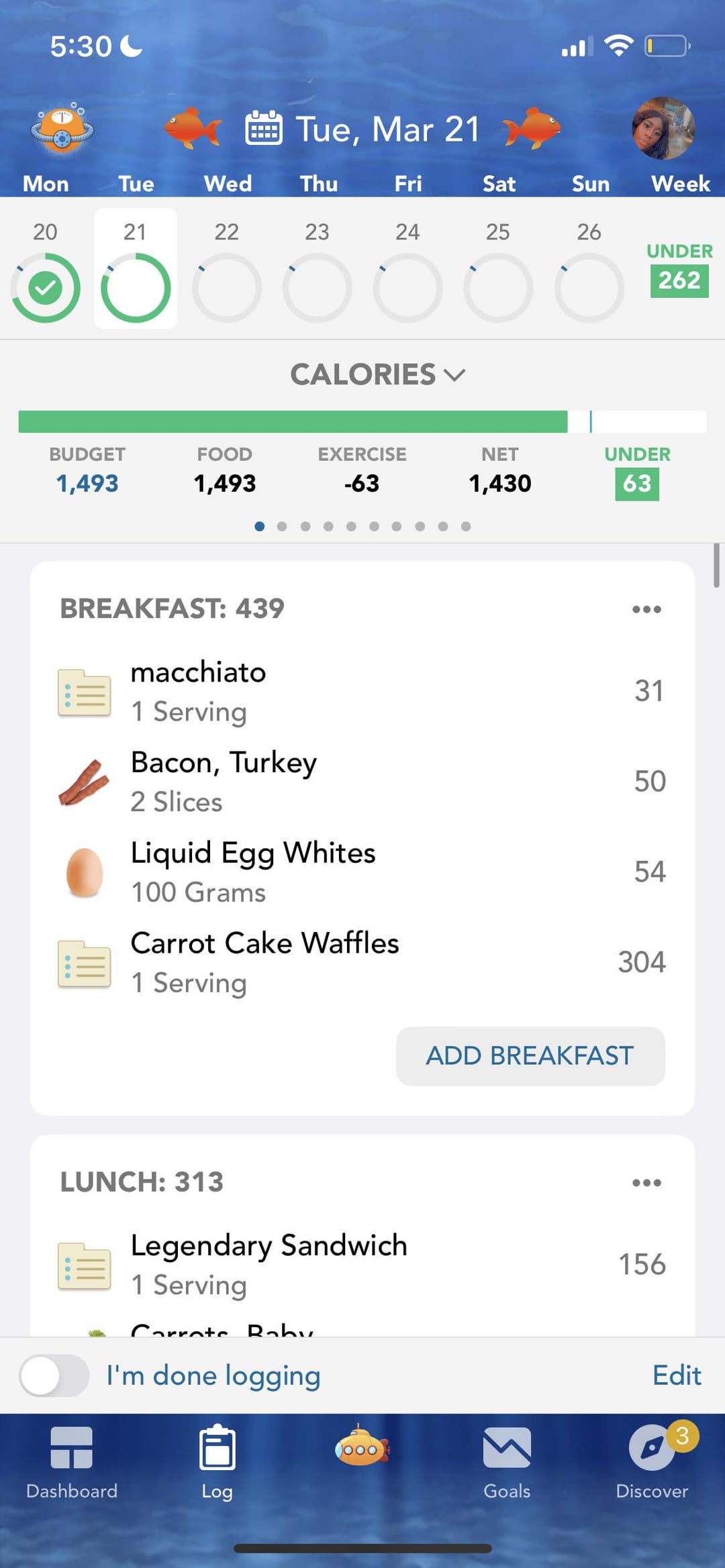Toggle I'm done logging switch
The image size is (725, 1568).
54,1375
